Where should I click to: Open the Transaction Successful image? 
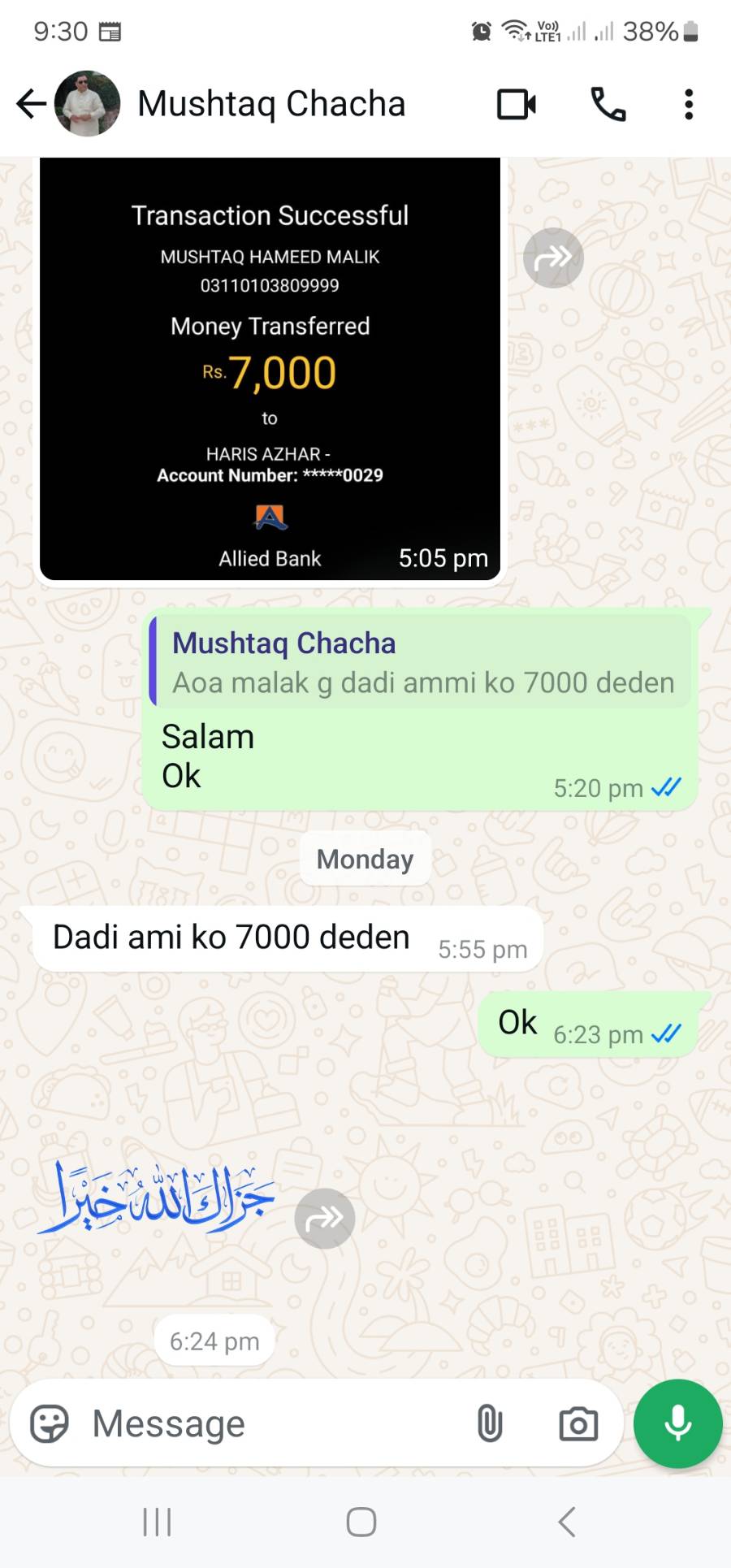click(x=270, y=370)
